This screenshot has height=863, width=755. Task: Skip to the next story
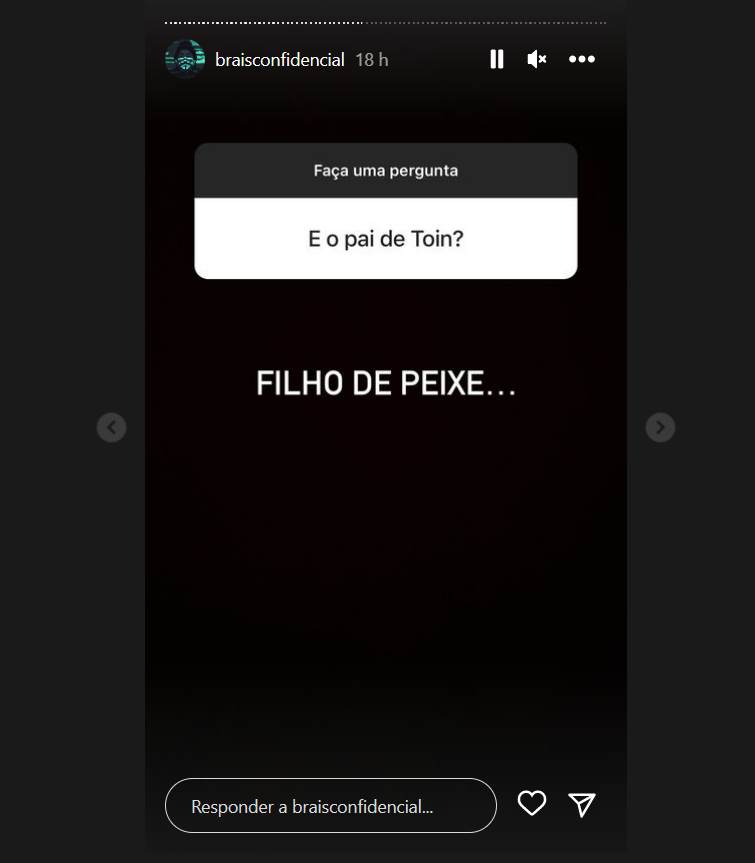click(660, 428)
